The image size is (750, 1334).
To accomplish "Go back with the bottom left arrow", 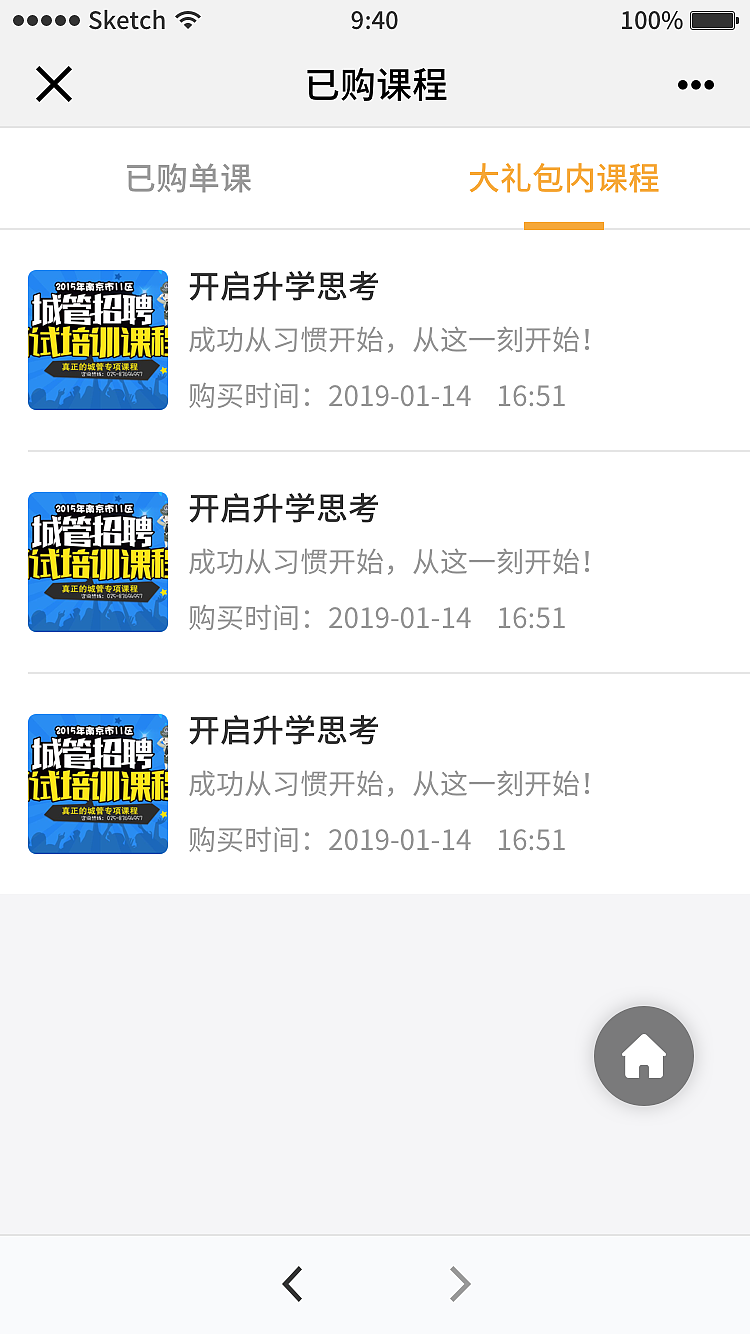I will click(x=292, y=1283).
